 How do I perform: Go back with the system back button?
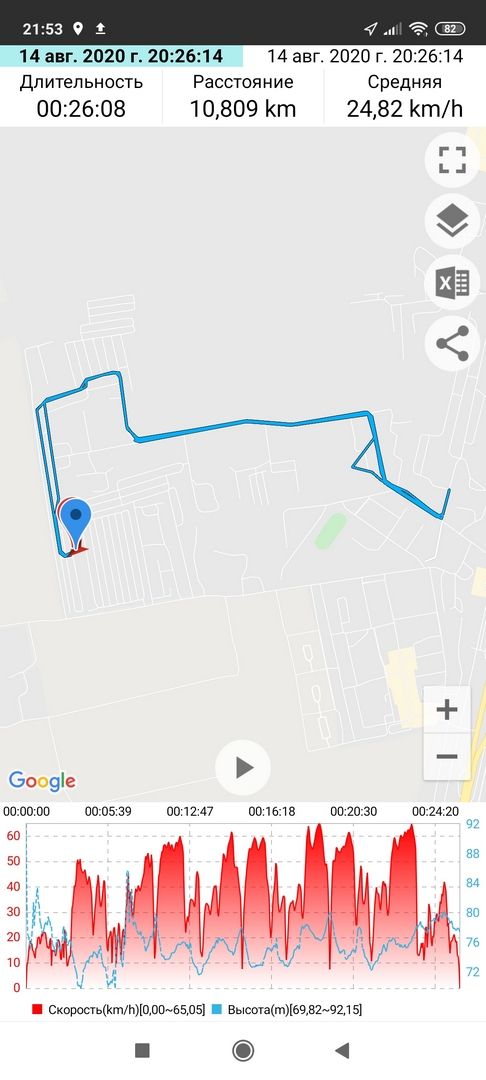(x=342, y=1050)
